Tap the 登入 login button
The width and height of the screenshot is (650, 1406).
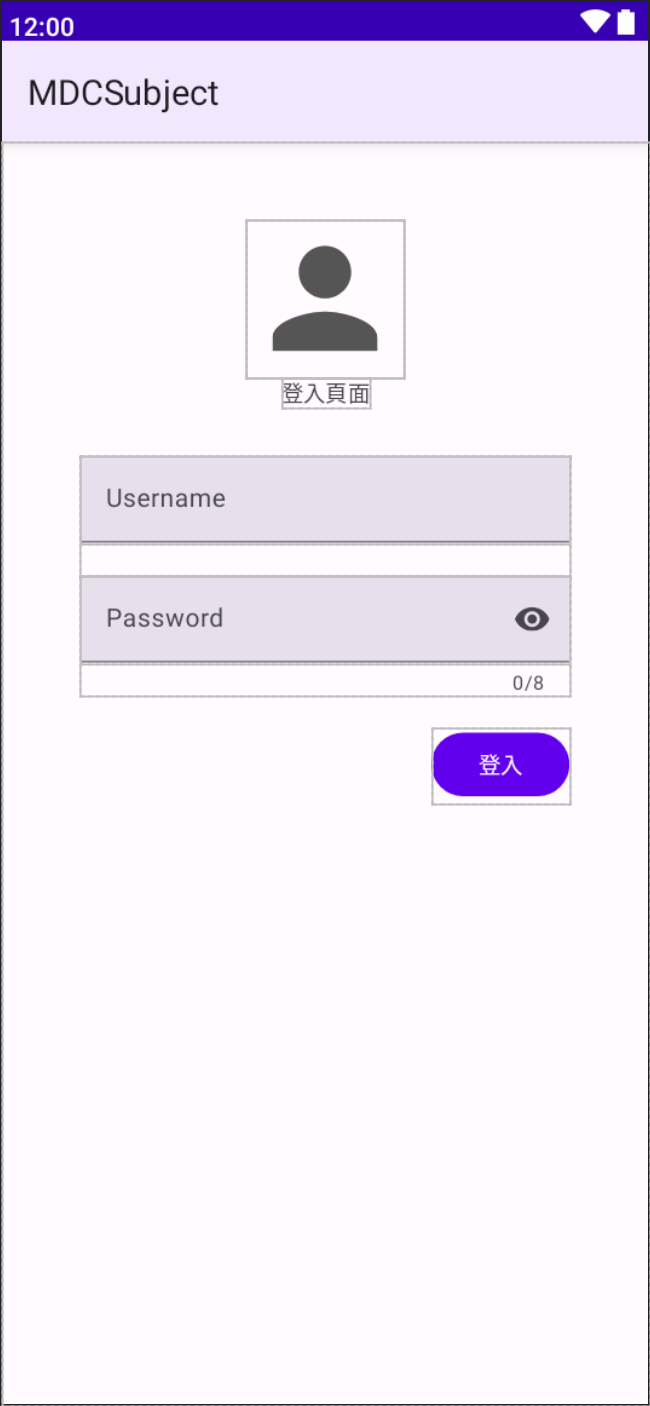(x=501, y=765)
